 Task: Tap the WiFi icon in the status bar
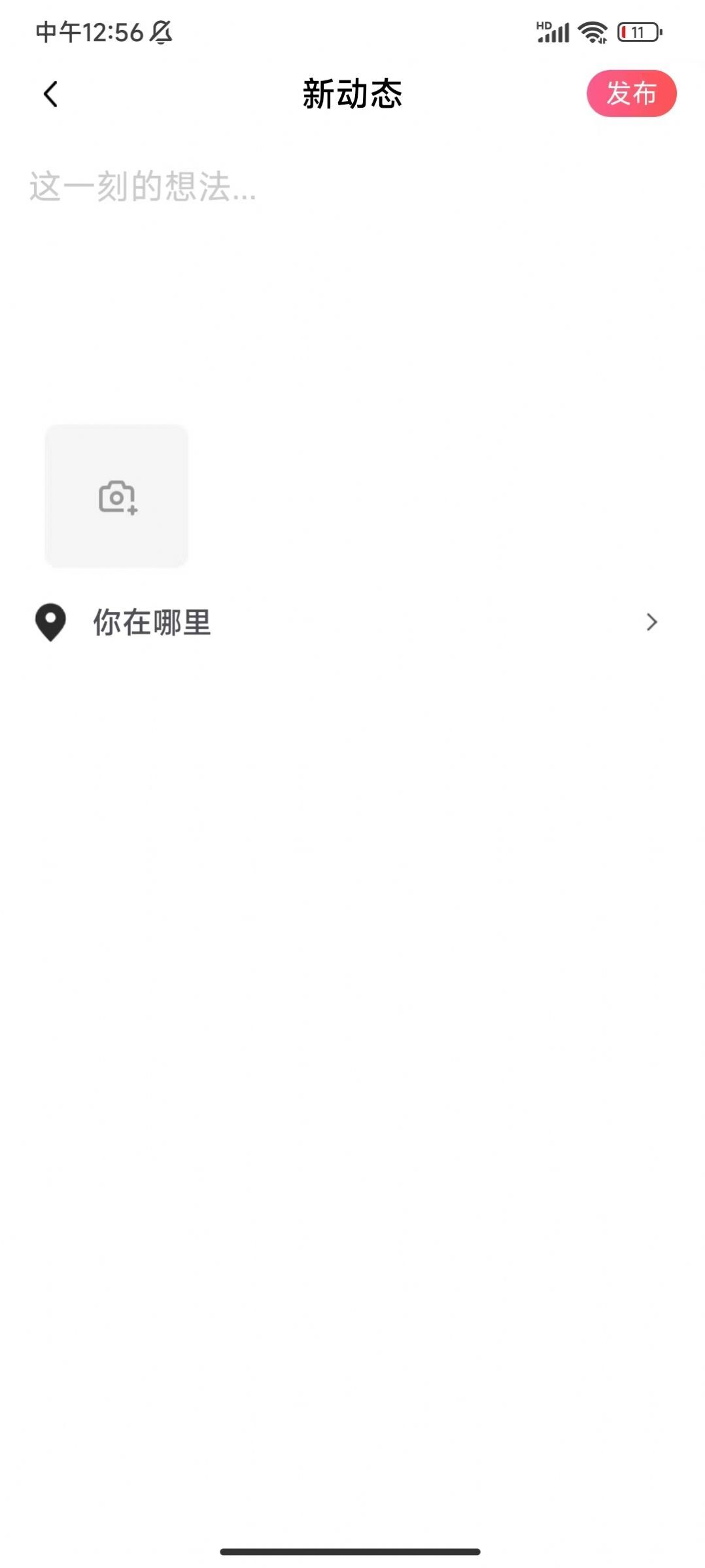592,30
